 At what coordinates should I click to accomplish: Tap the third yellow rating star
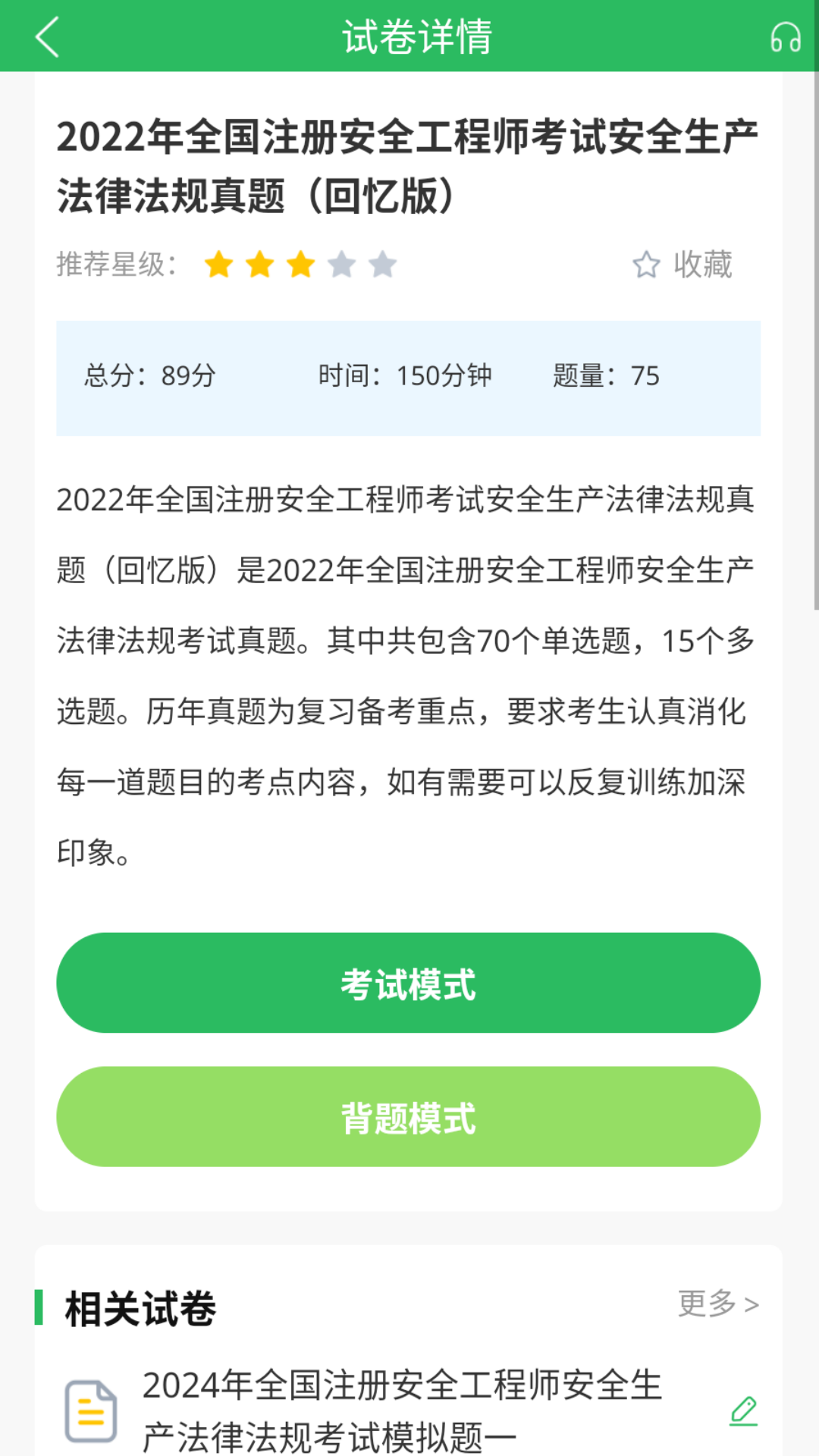(x=300, y=265)
